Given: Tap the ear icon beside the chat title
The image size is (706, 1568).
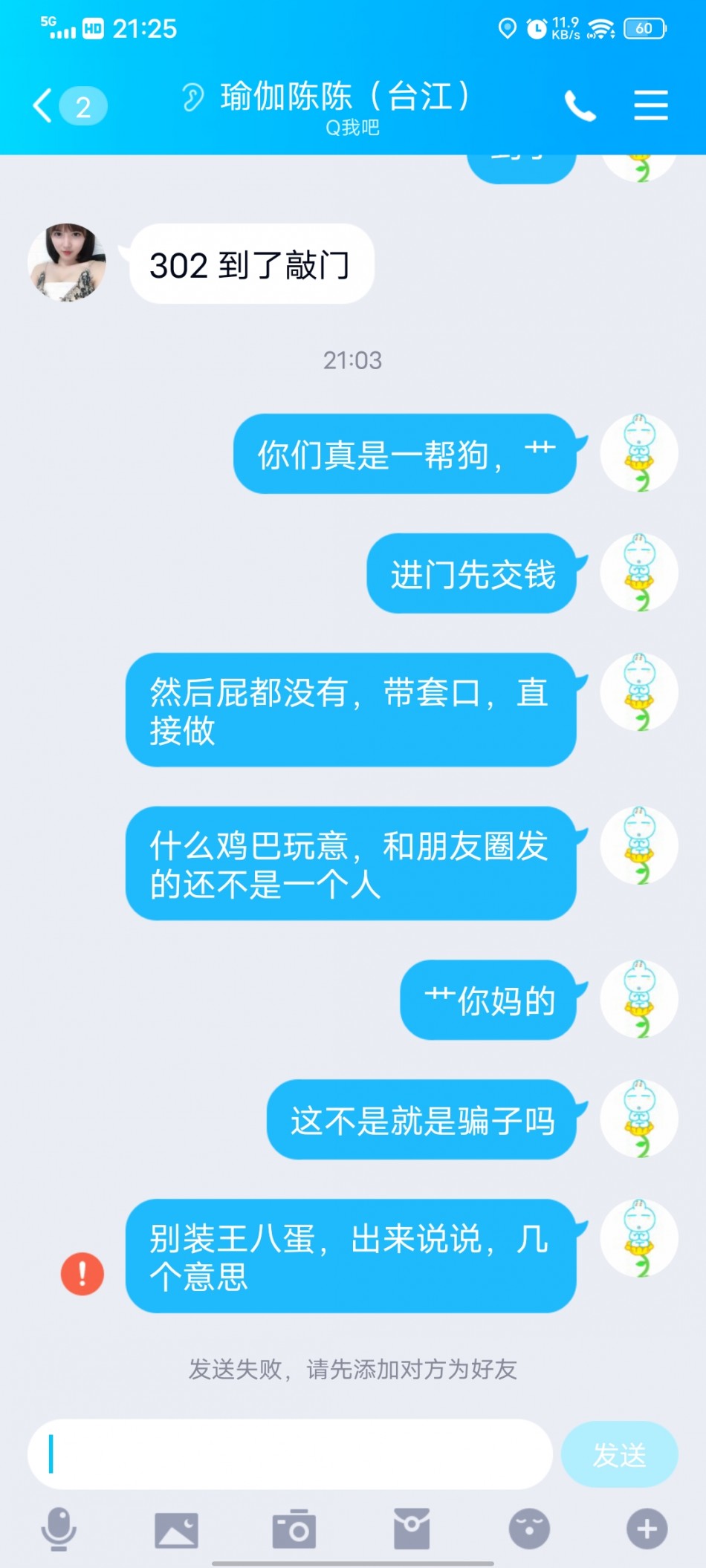Looking at the screenshot, I should 192,97.
